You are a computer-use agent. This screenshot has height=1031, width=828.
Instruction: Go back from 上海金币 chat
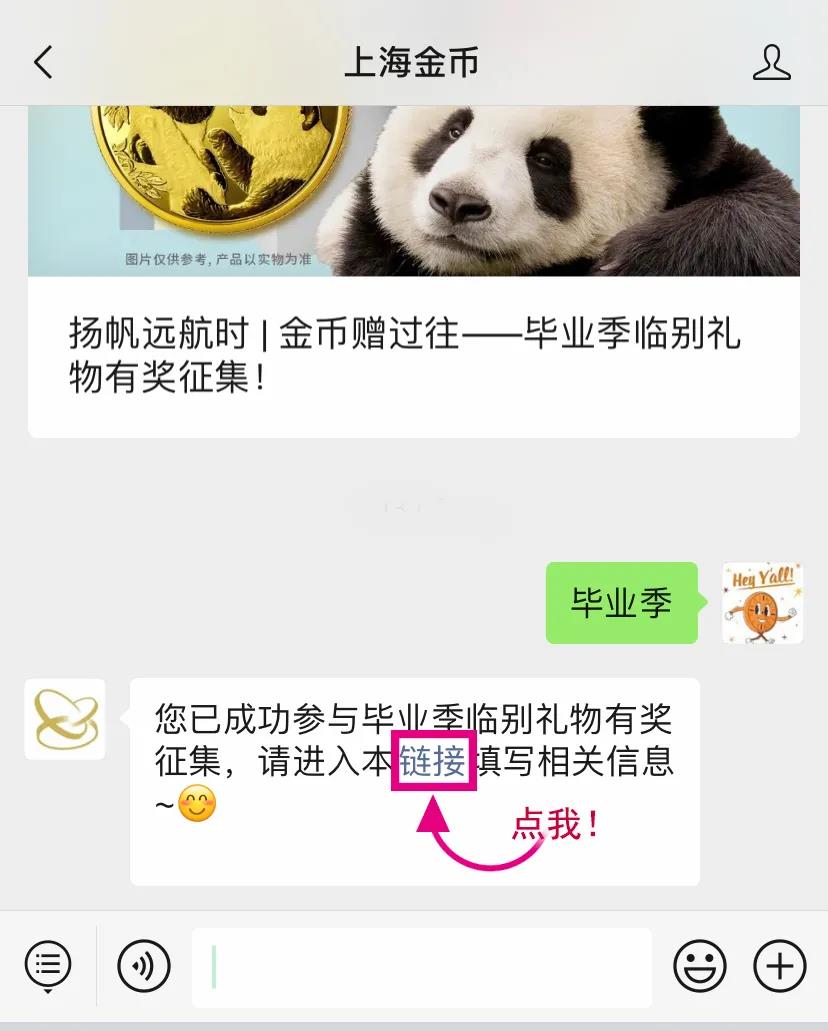(42, 62)
